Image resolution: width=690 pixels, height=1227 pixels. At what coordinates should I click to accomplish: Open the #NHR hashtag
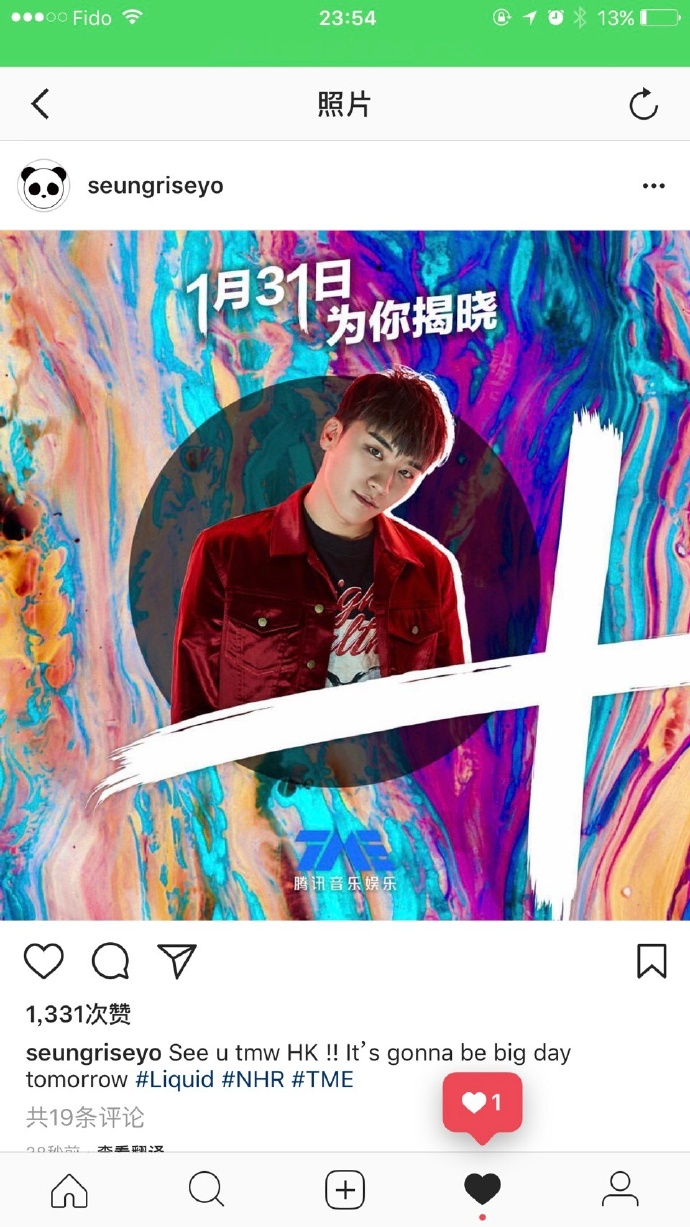coord(253,1080)
